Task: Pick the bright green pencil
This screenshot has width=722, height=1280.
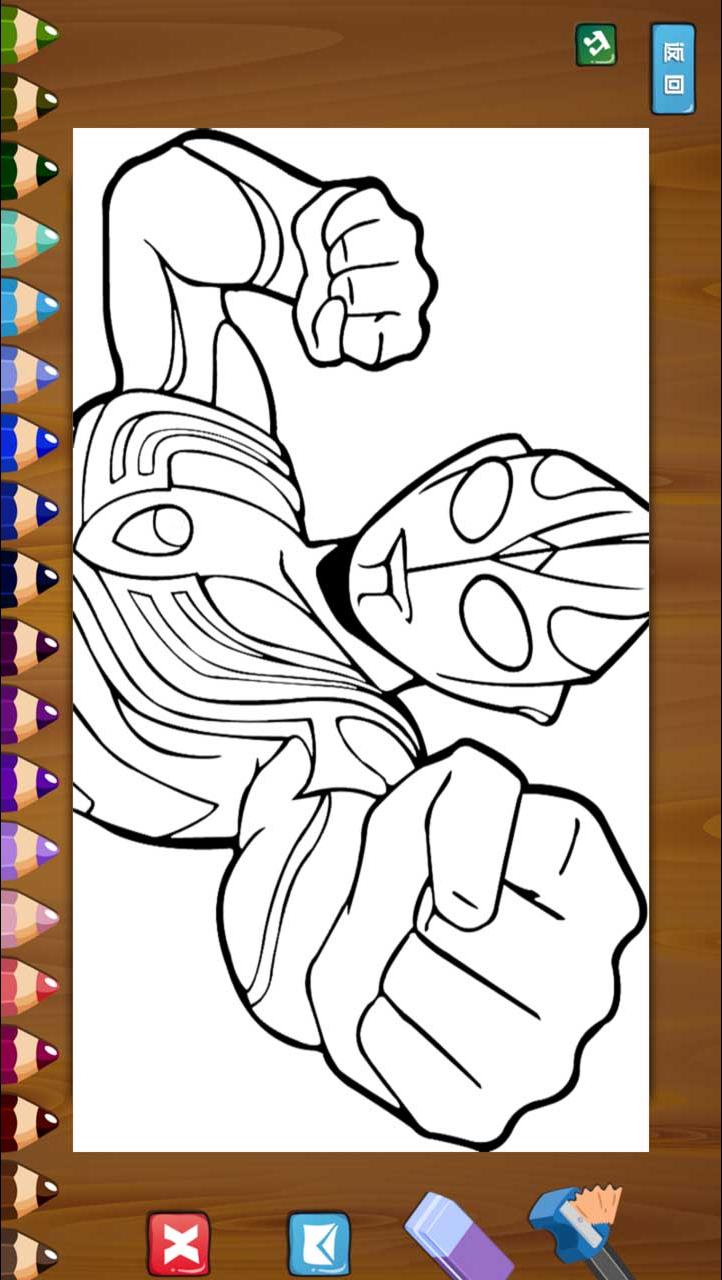Action: [x=28, y=32]
